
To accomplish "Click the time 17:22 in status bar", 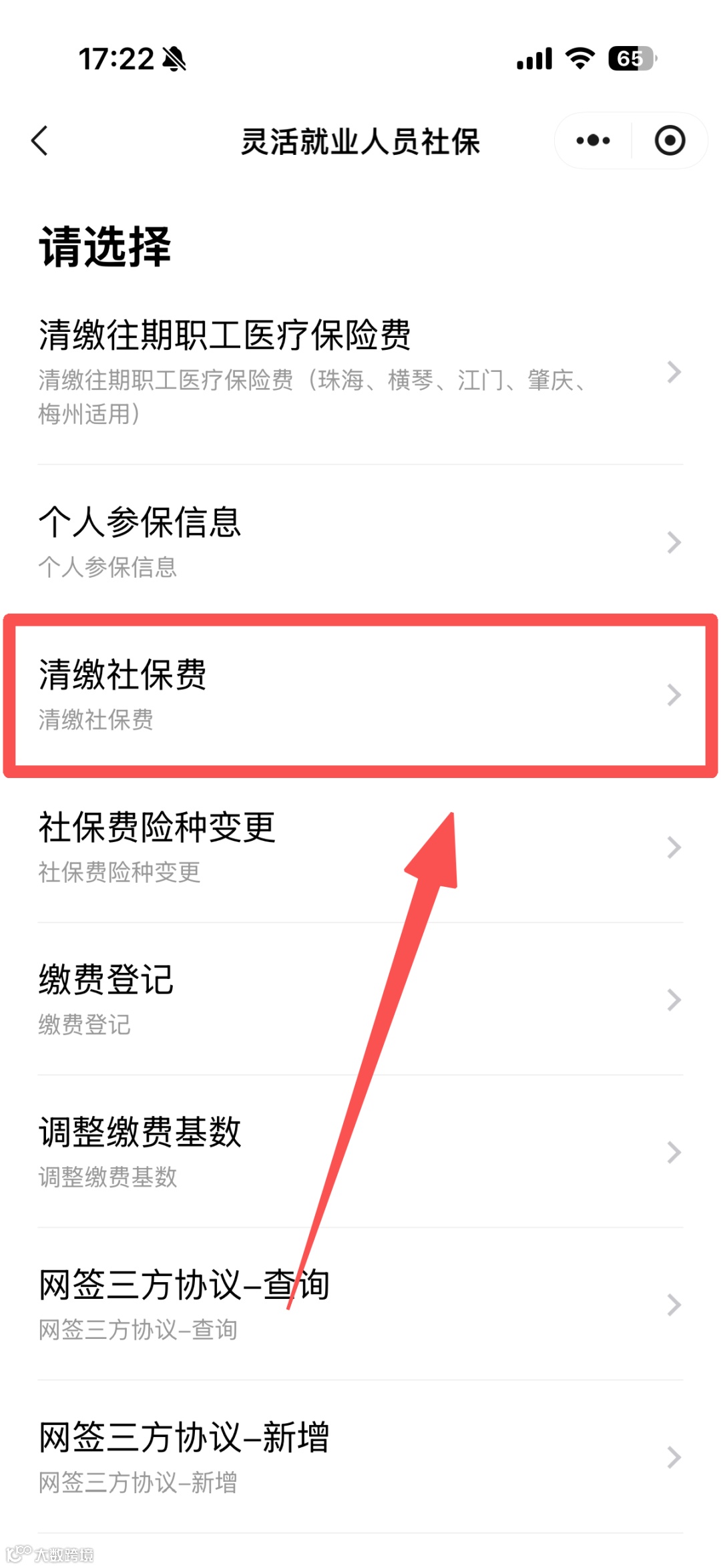I will click(117, 59).
